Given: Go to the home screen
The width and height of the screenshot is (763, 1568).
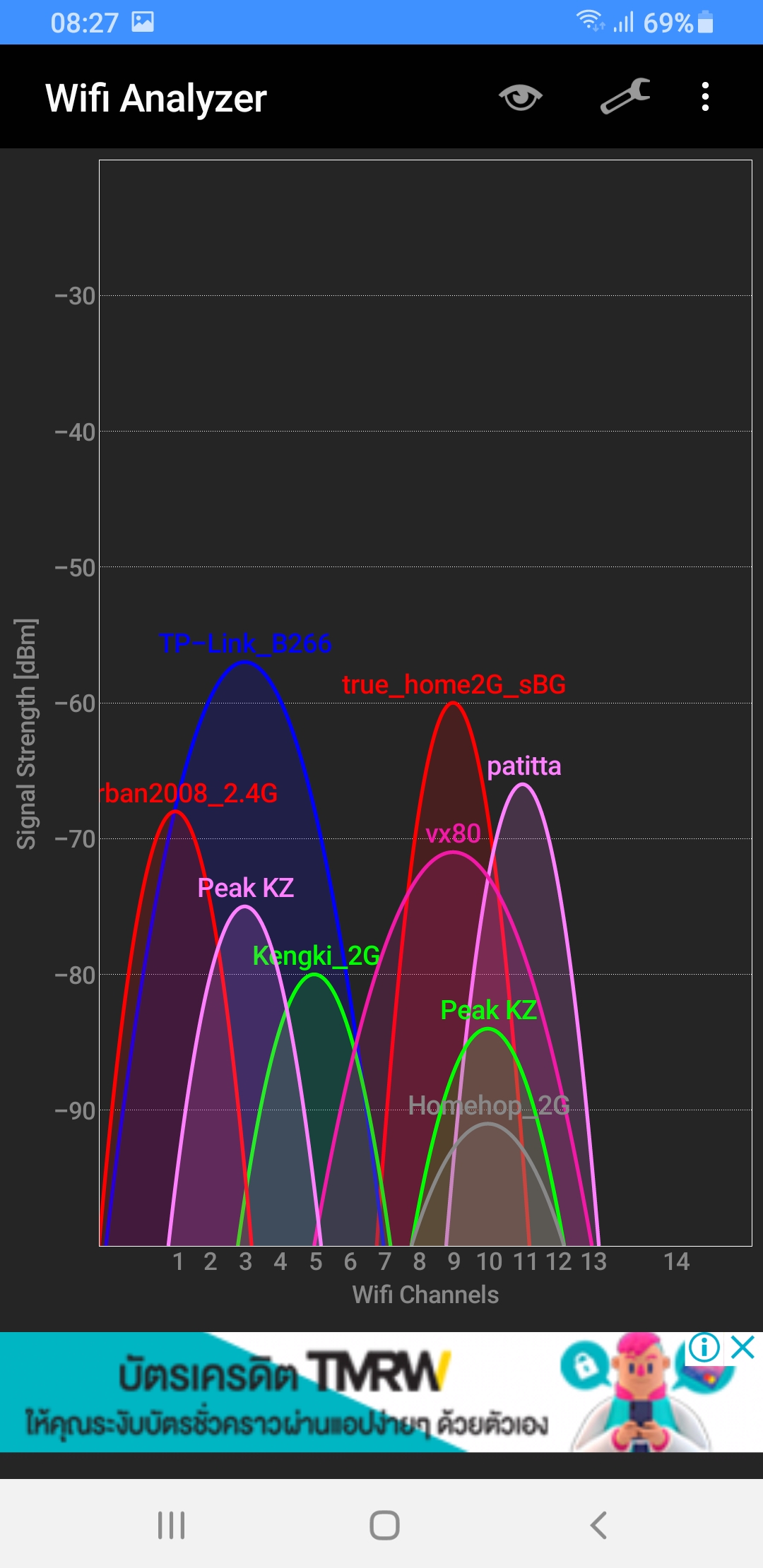Looking at the screenshot, I should click(x=384, y=1525).
